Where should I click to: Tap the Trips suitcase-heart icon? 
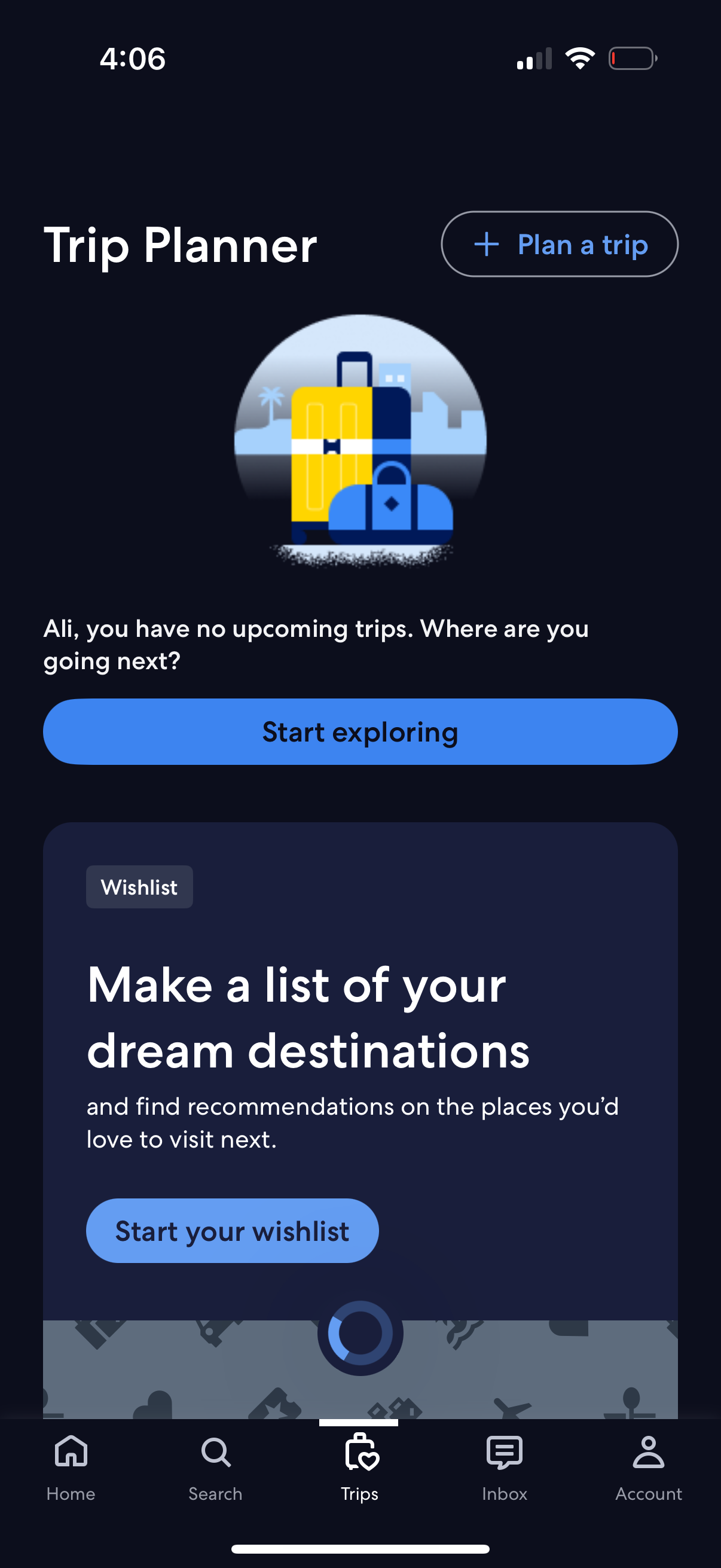coord(360,1454)
